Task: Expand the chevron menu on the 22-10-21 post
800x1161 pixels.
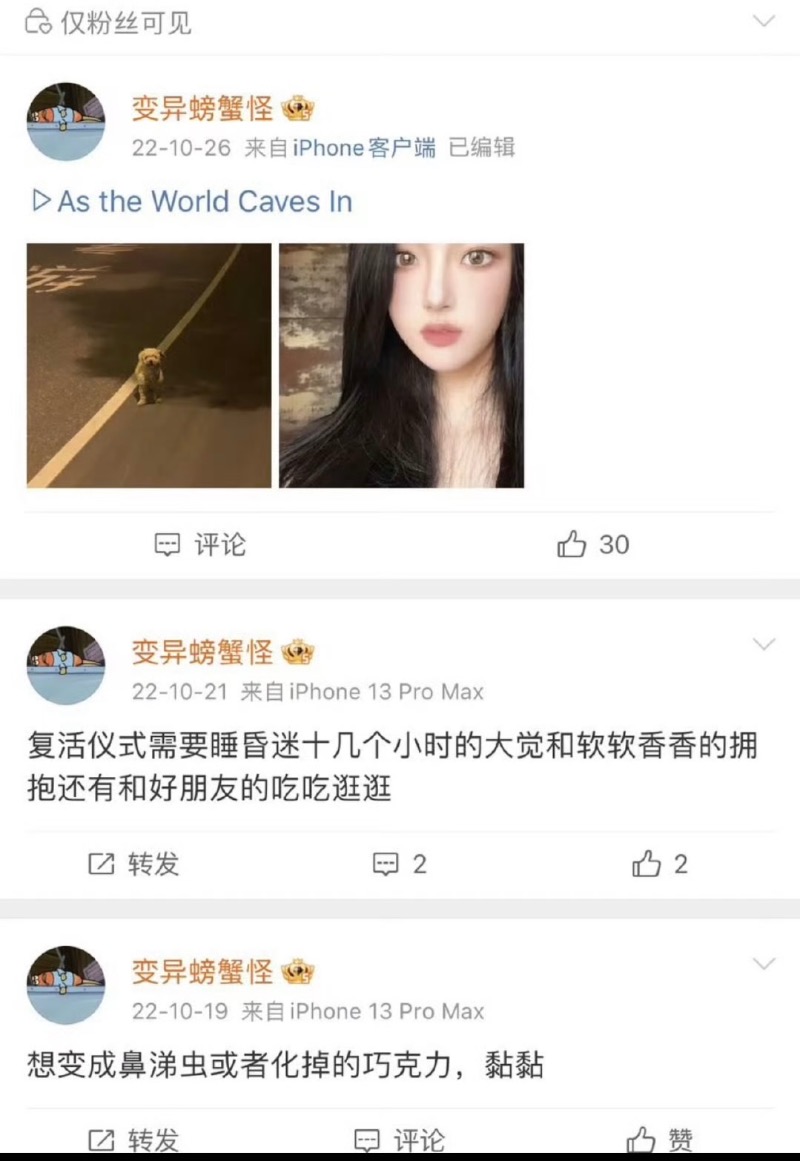Action: coord(764,644)
